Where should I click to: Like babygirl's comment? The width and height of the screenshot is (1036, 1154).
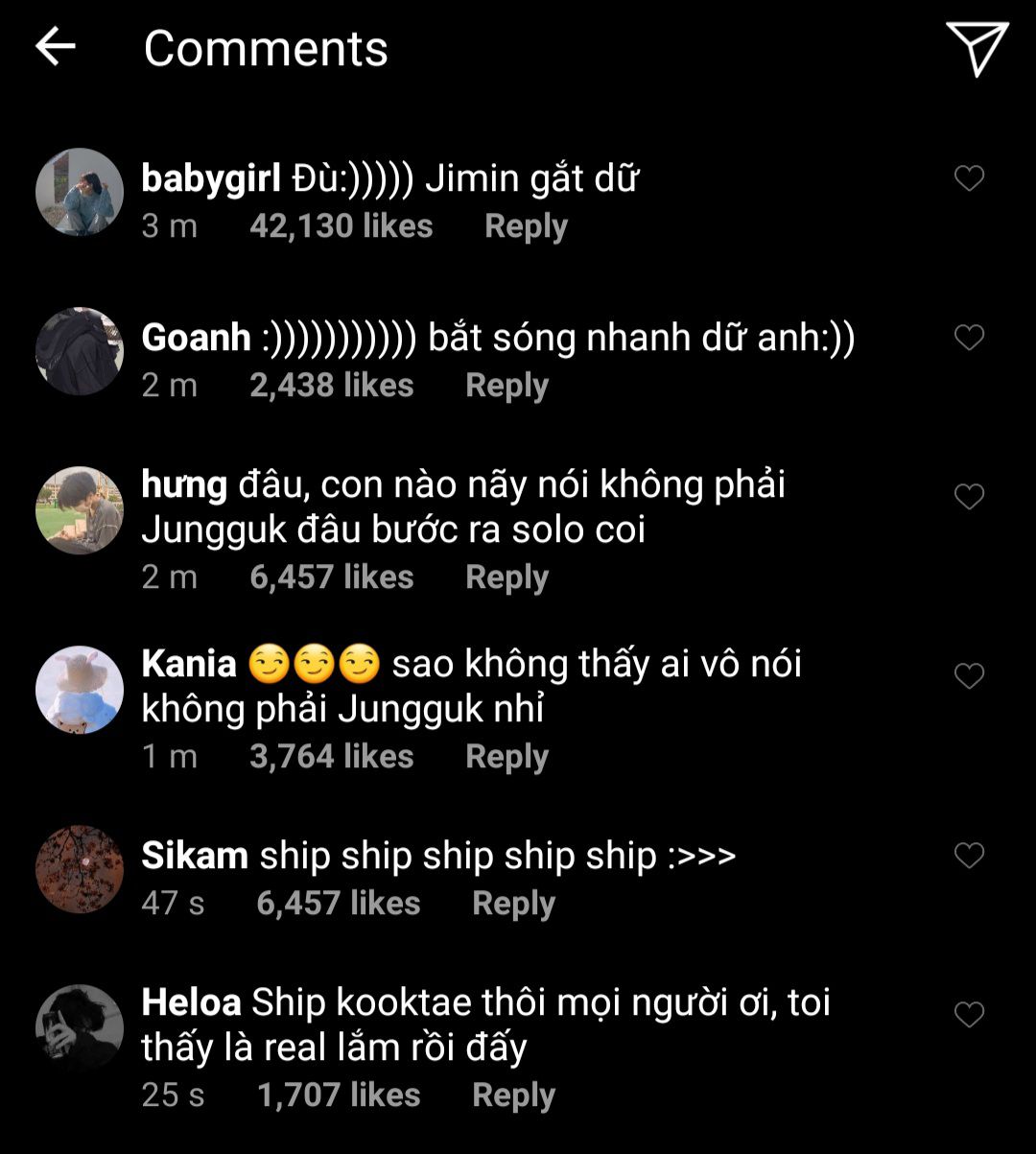tap(969, 178)
